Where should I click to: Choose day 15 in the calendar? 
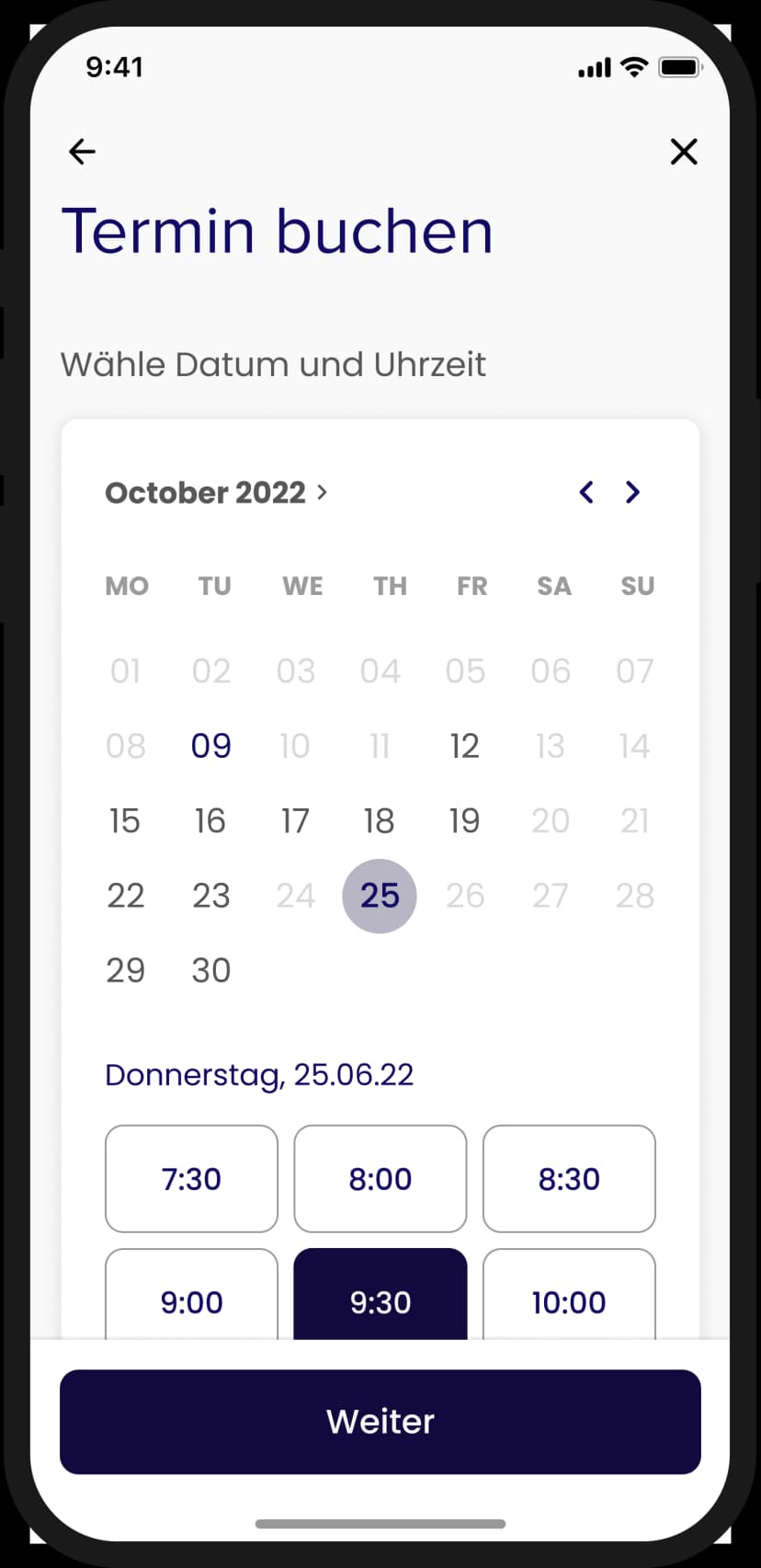[x=125, y=820]
